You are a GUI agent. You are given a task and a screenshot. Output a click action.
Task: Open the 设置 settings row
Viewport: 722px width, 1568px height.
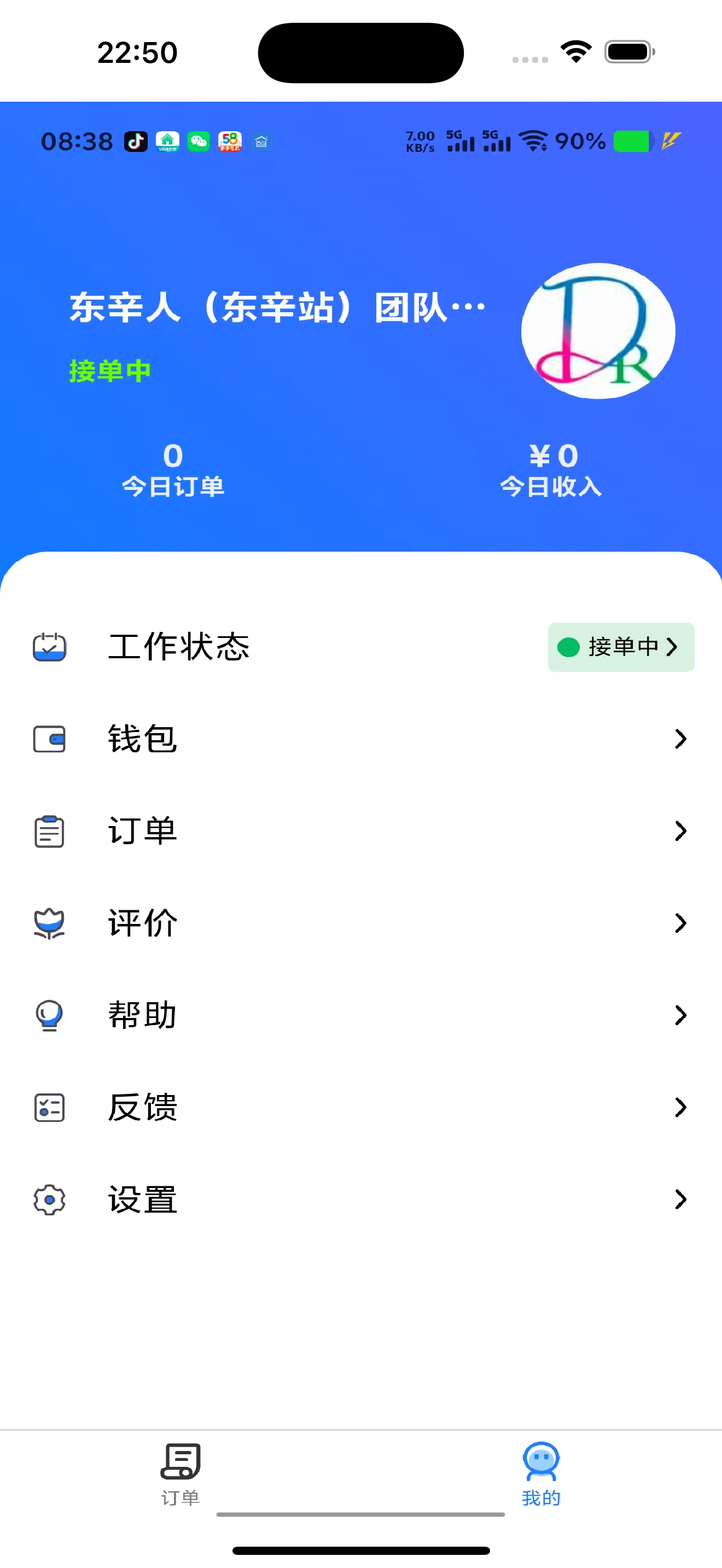[361, 1200]
